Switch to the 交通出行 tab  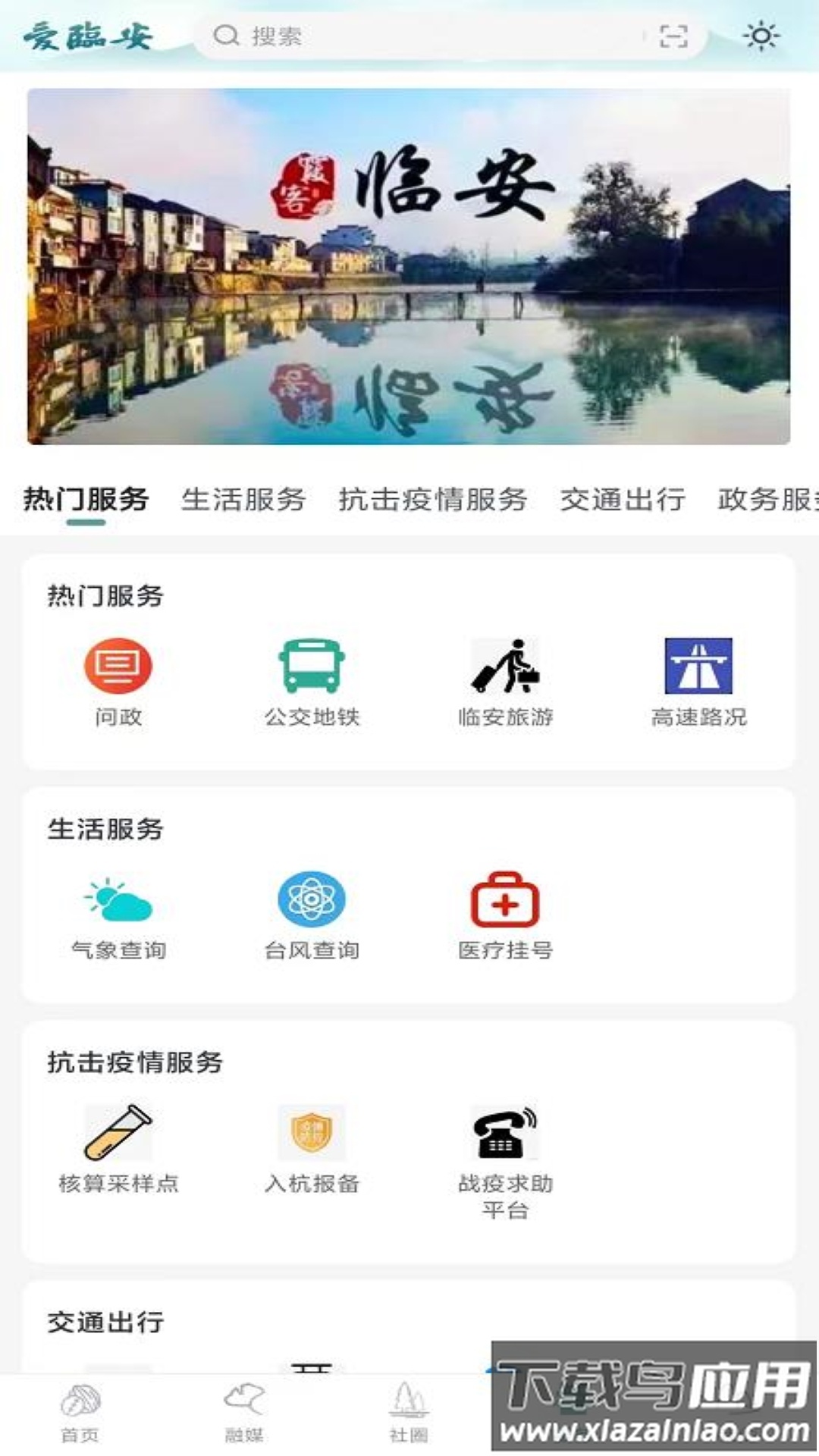click(623, 499)
